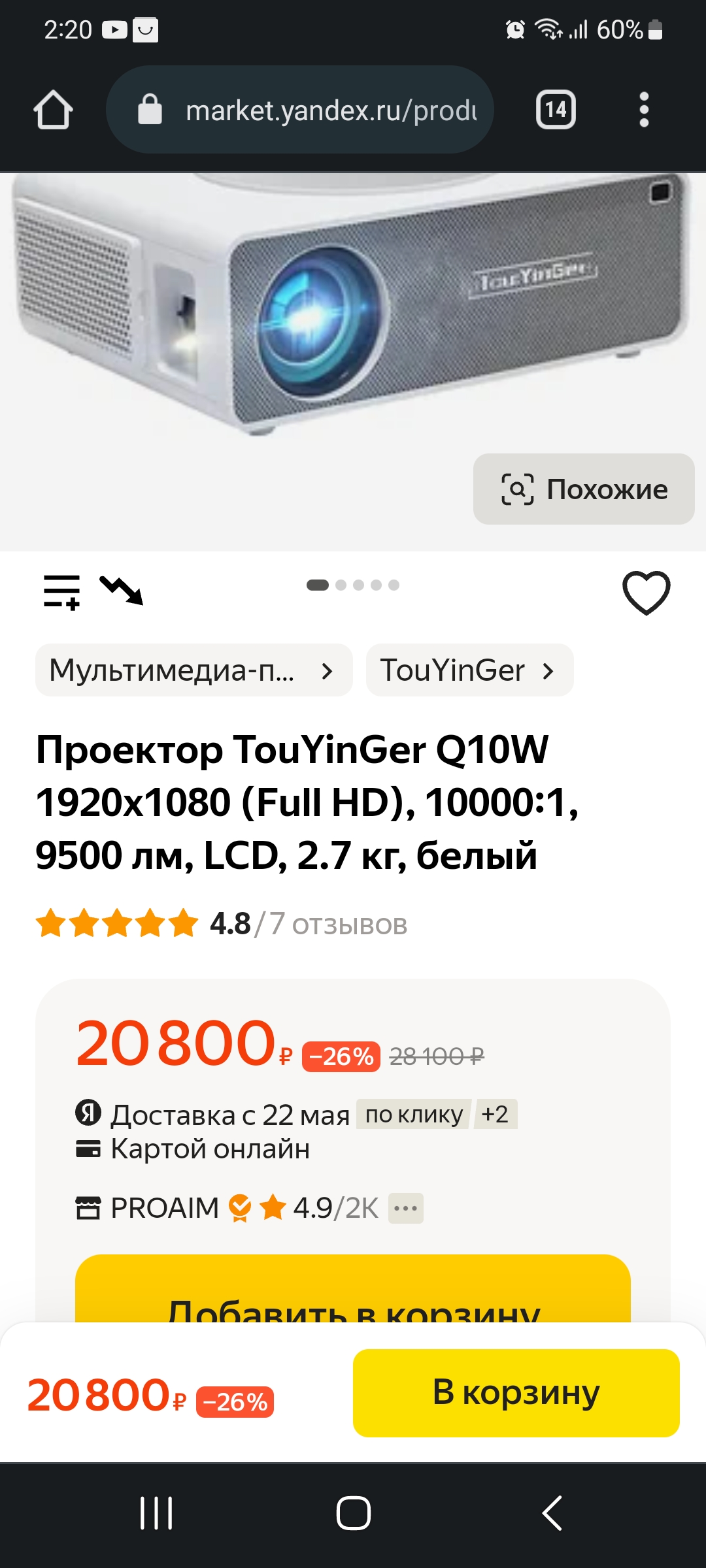Image resolution: width=706 pixels, height=1568 pixels.
Task: Open the TouYinGer brand chip
Action: click(469, 670)
